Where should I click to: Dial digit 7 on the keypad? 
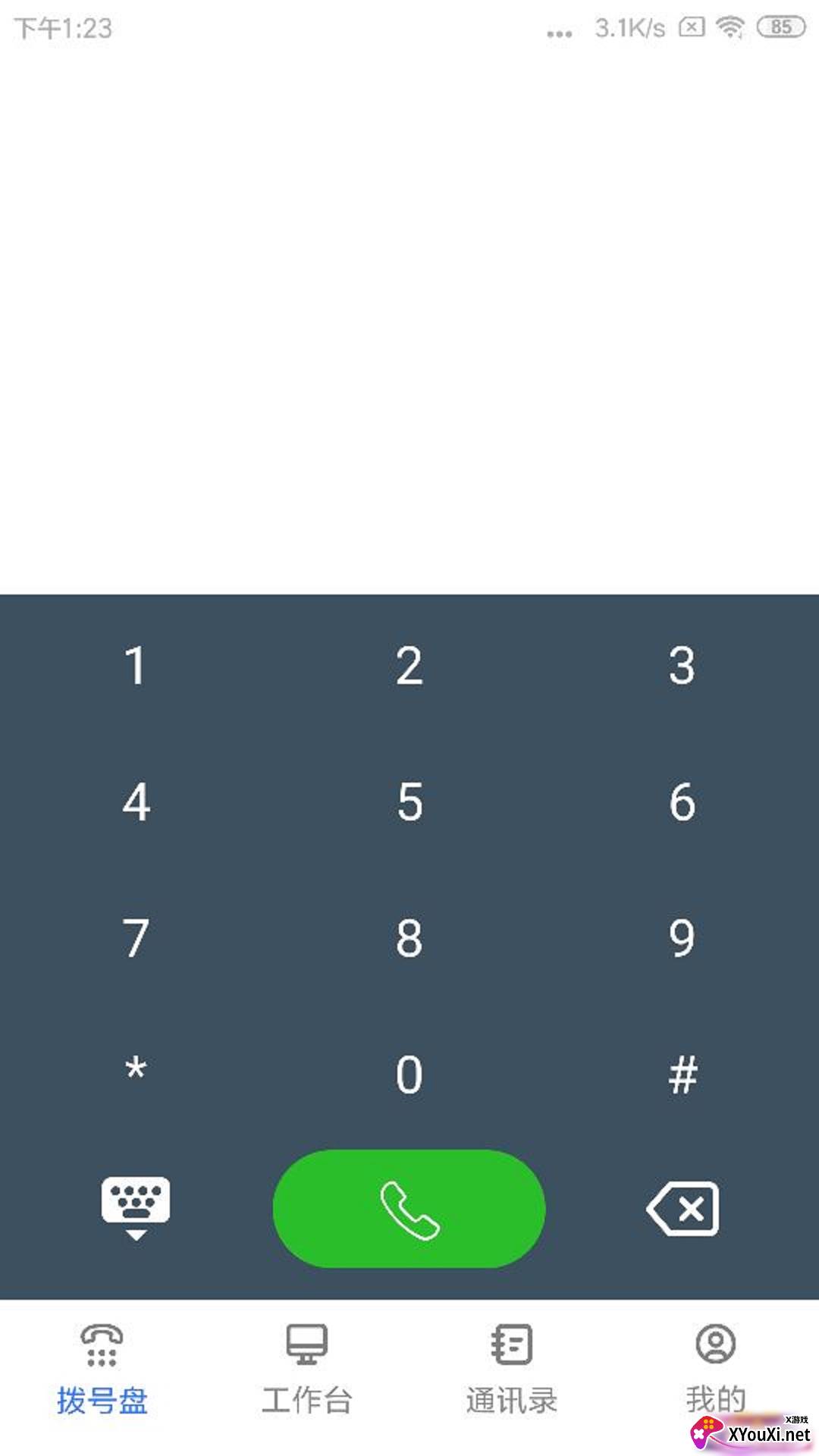(x=136, y=939)
